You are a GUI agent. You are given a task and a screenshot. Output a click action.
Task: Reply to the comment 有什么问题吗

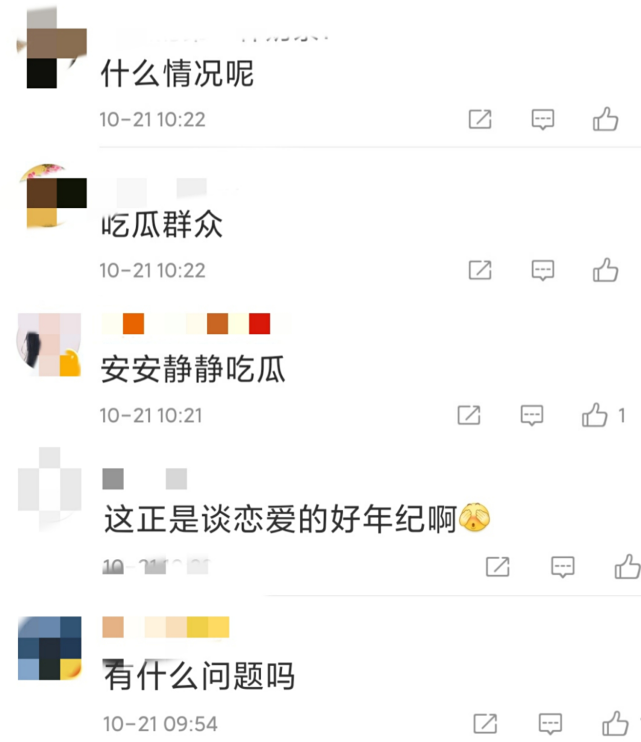551,724
